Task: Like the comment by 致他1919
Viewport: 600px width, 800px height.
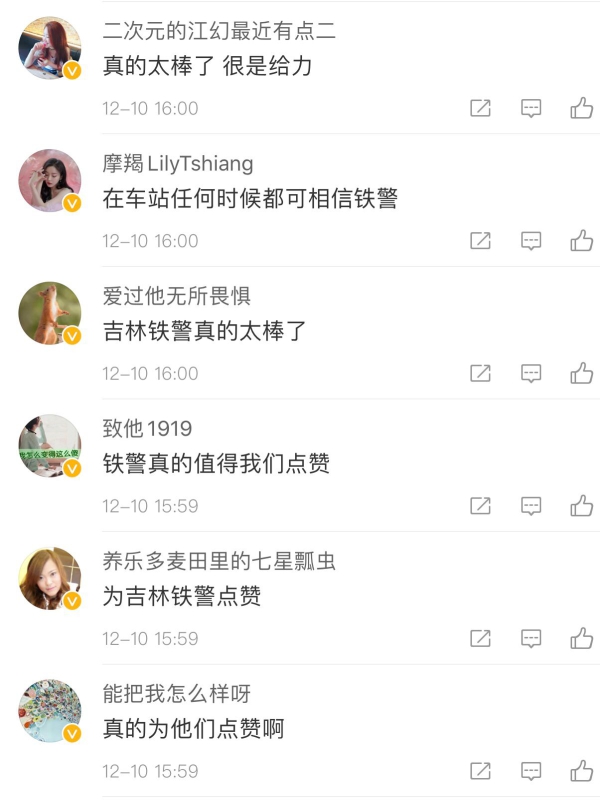Action: coord(582,506)
